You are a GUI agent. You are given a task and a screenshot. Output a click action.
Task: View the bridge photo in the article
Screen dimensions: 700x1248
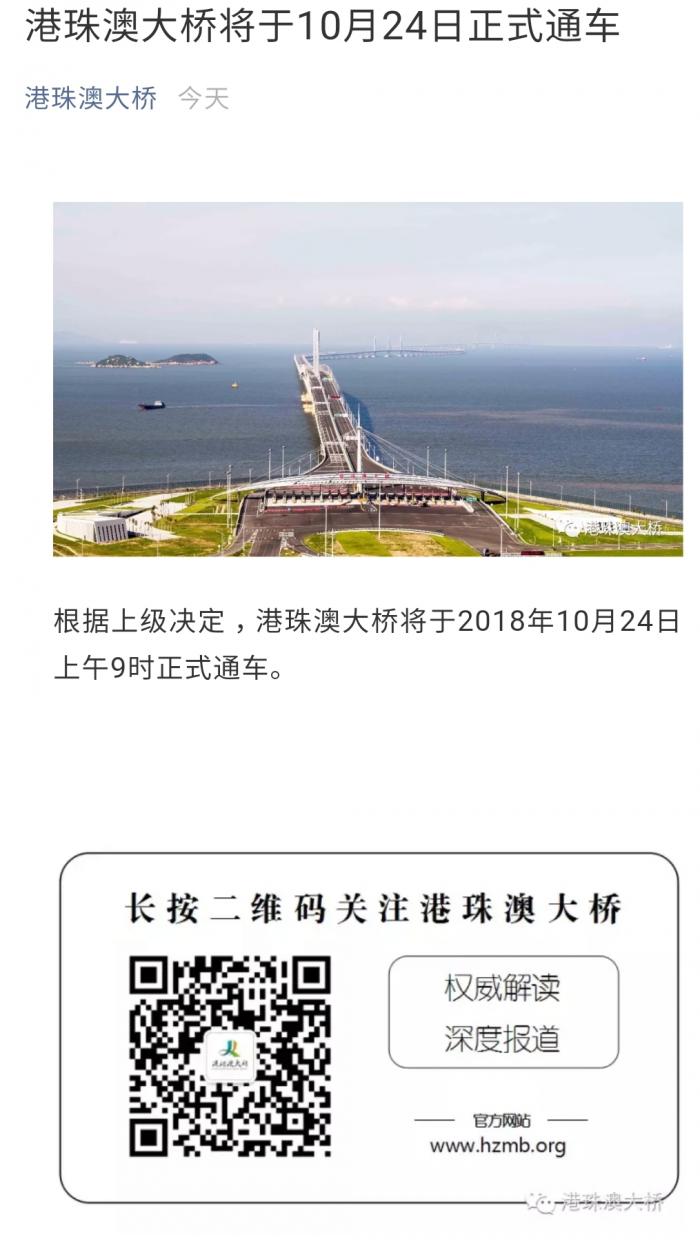pyautogui.click(x=368, y=379)
